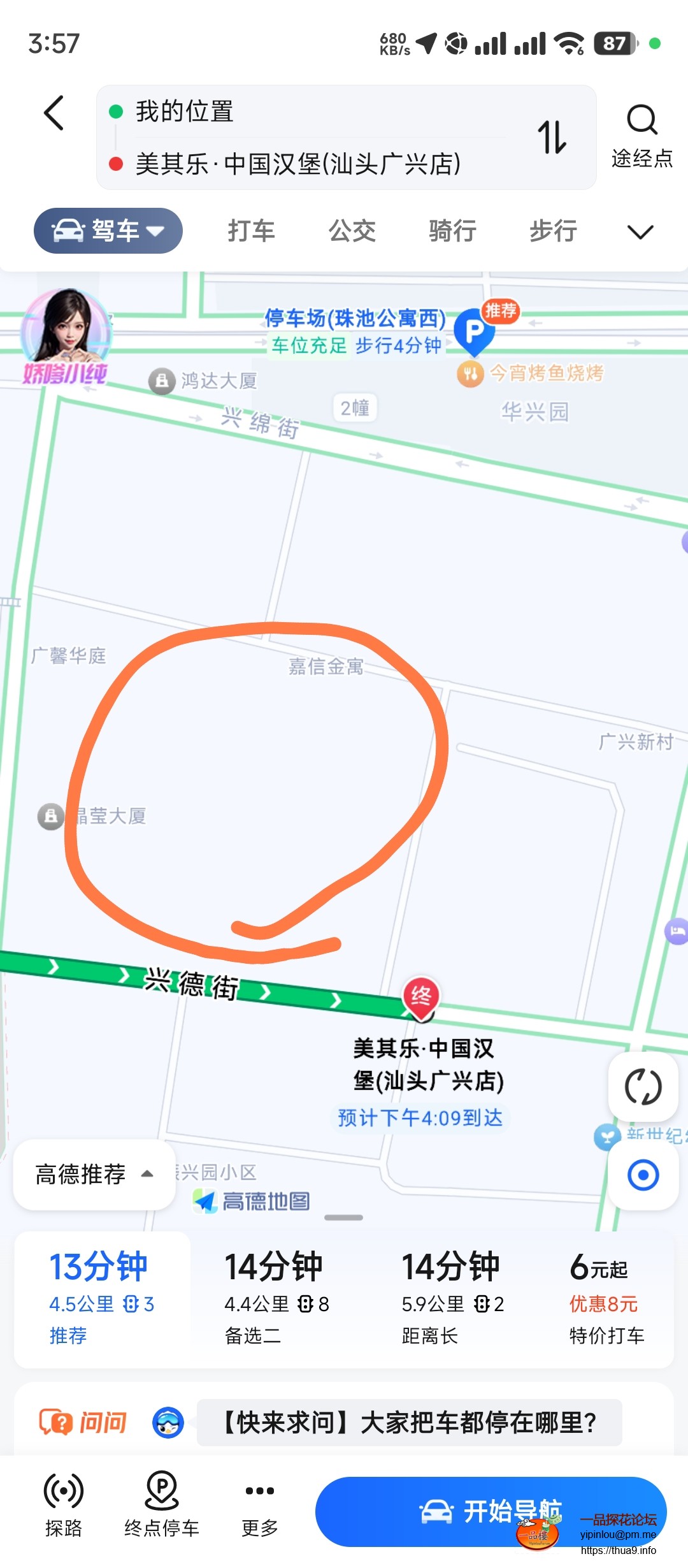Open the 驾车 mode dropdown

(x=107, y=231)
